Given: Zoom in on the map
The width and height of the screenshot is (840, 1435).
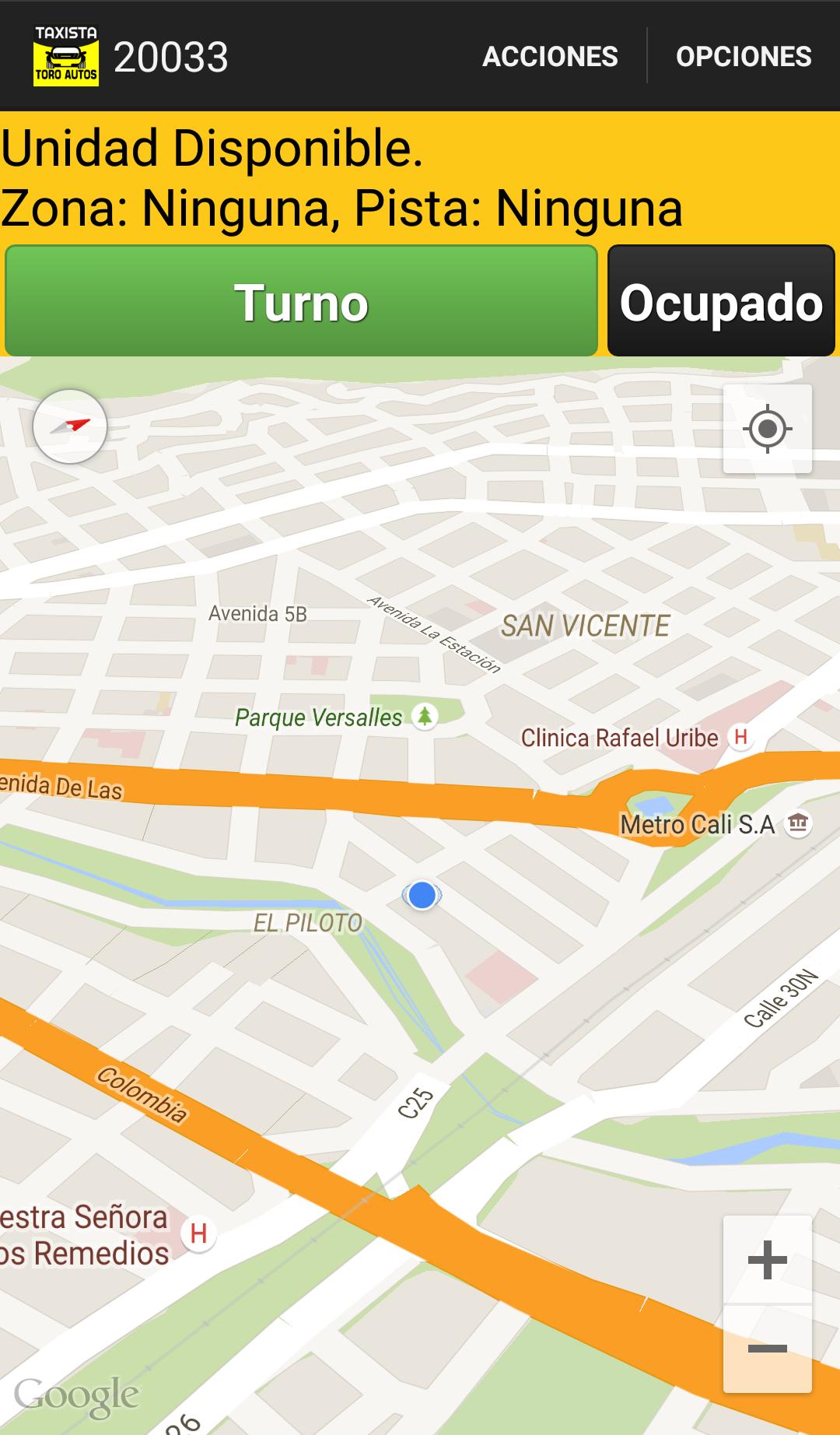Looking at the screenshot, I should 768,1260.
